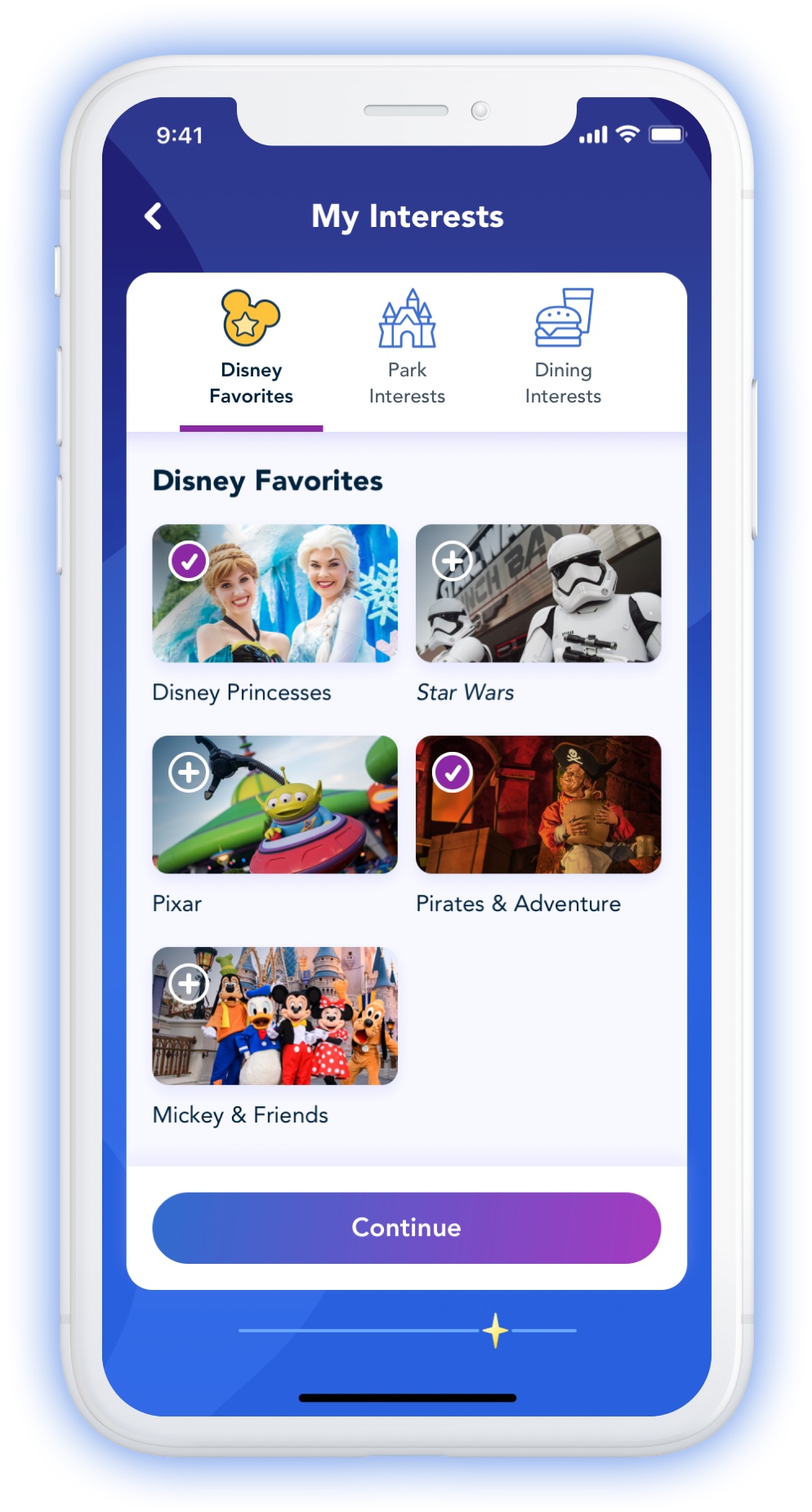Switch to the Park Interests tab
Image resolution: width=812 pixels, height=1512 pixels.
click(x=407, y=349)
